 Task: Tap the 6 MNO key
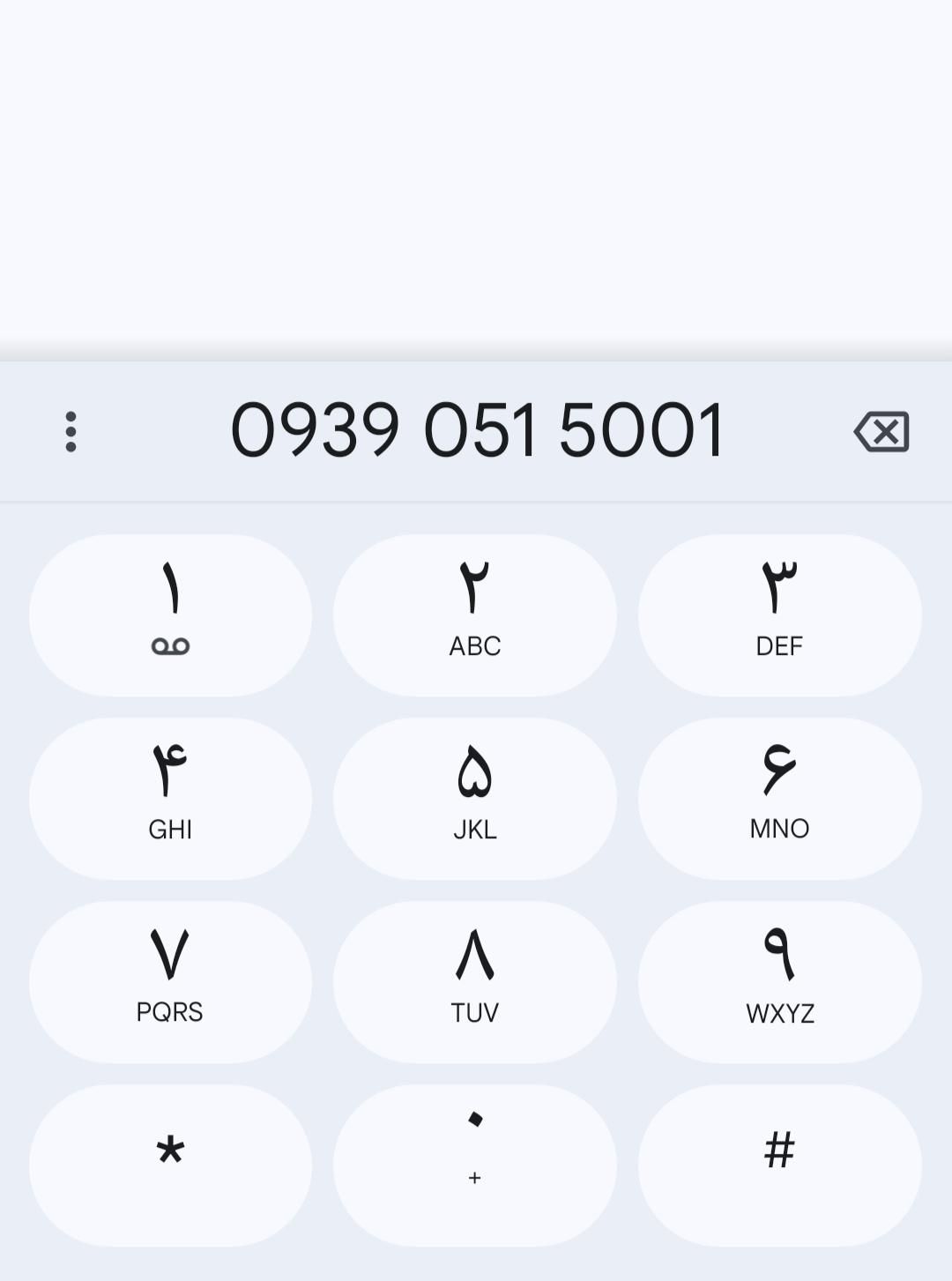coord(779,799)
